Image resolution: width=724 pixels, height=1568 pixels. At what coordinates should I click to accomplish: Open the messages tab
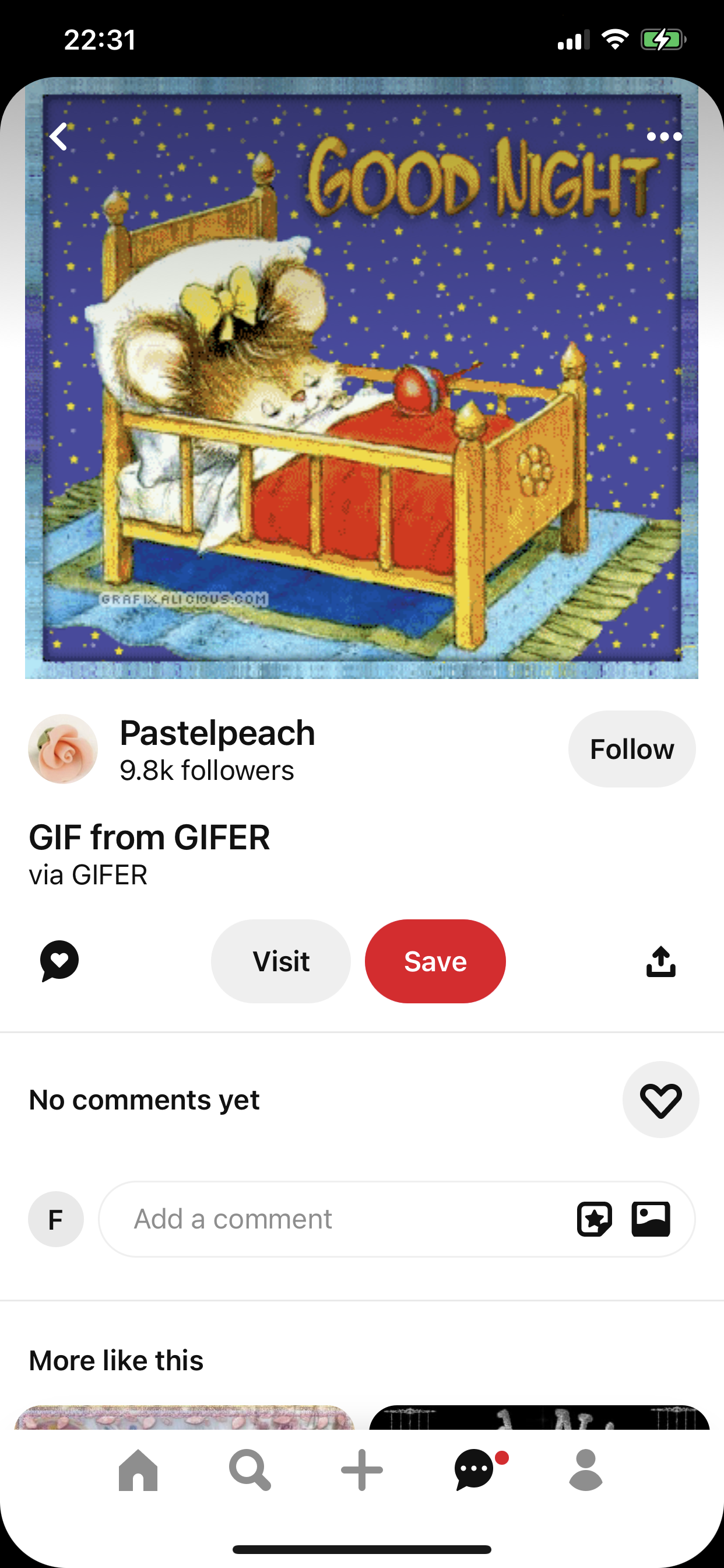pos(475,1470)
